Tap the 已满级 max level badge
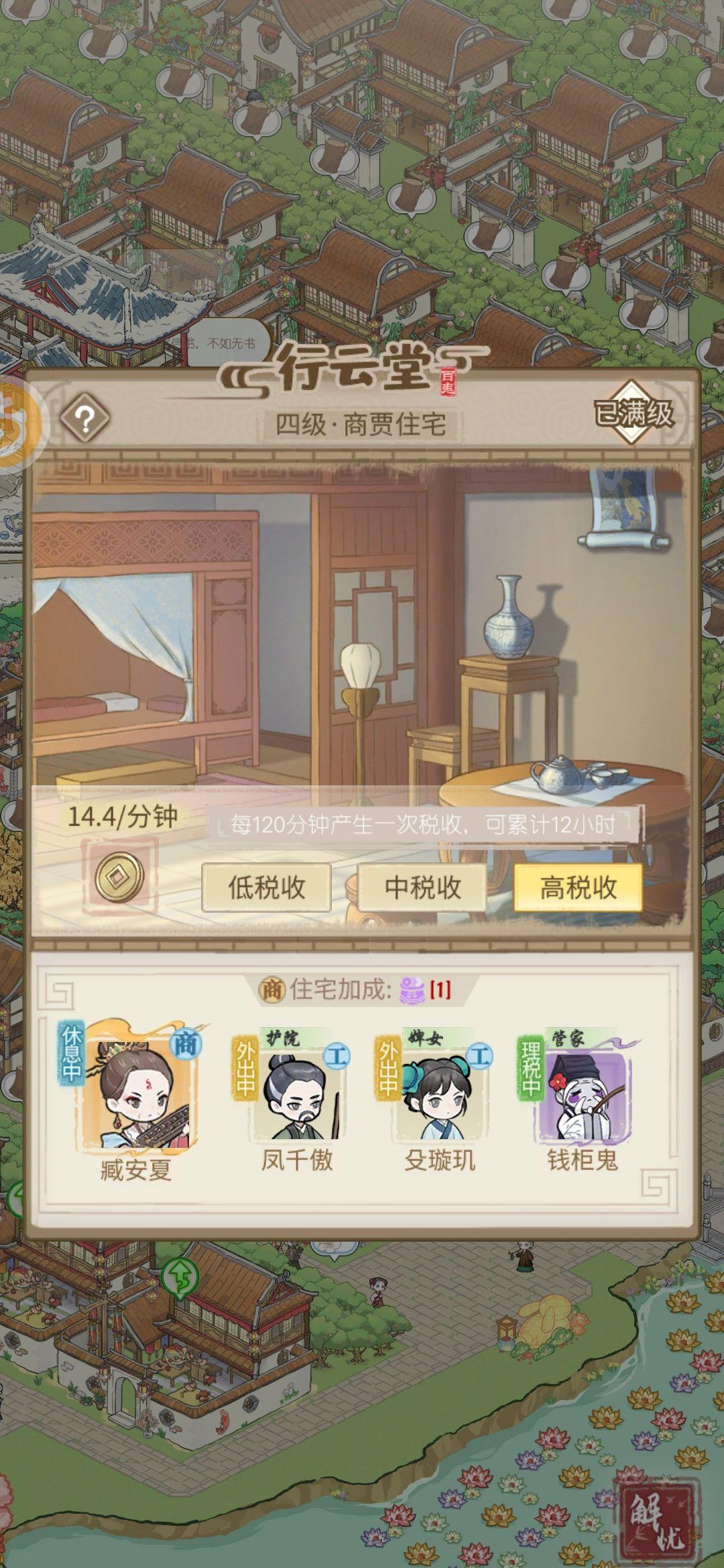 click(633, 413)
